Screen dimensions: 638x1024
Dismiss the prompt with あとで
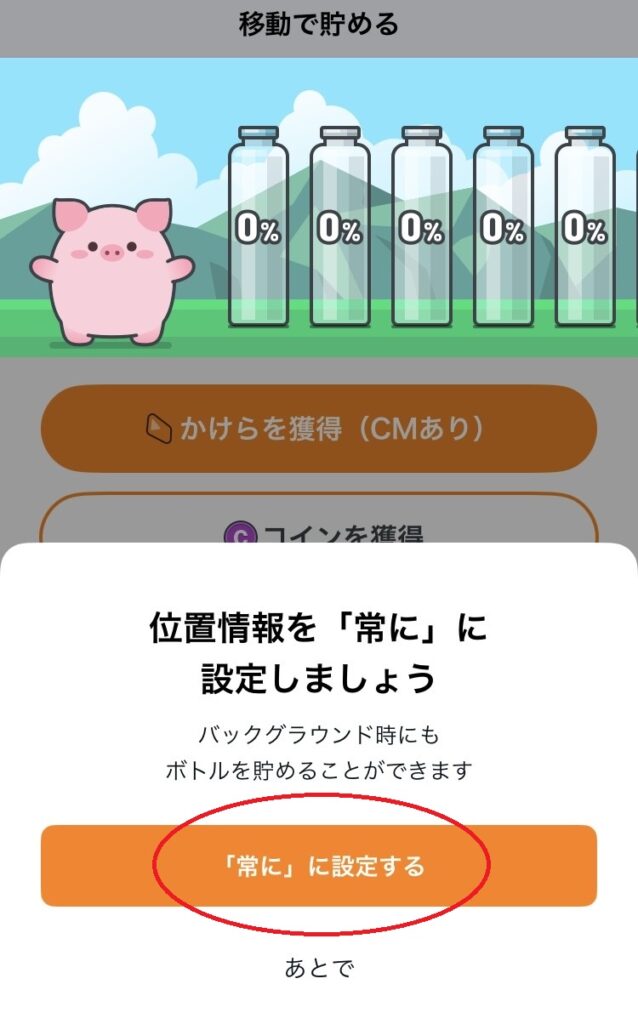pos(319,967)
